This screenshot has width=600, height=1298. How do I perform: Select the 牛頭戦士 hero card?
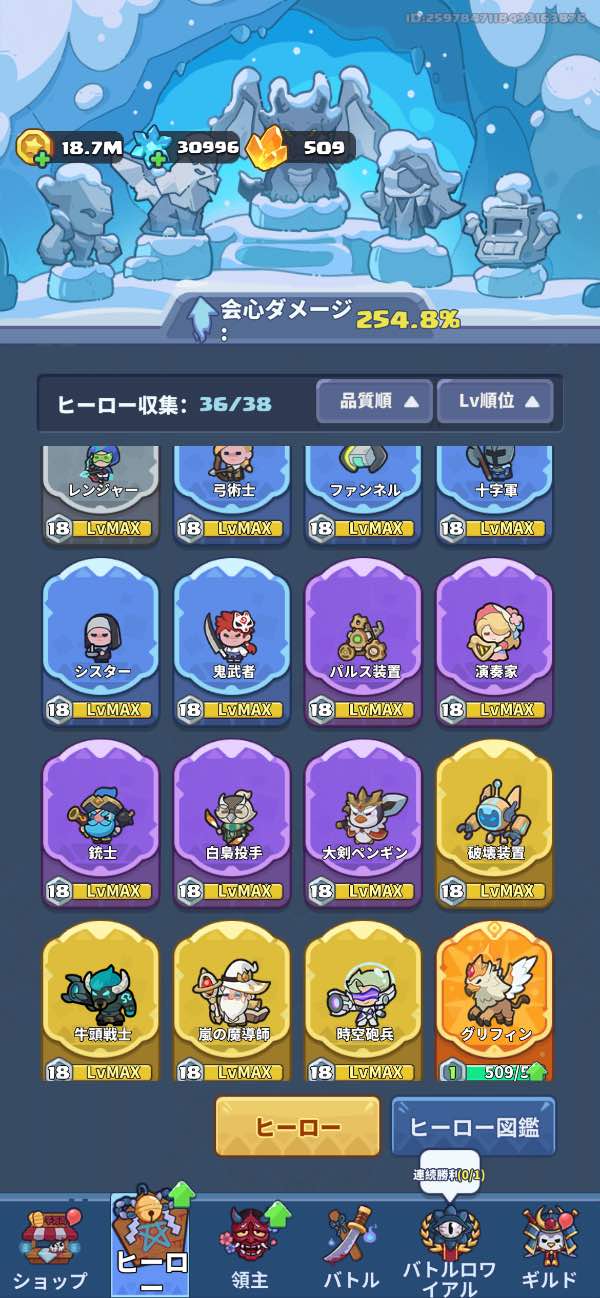click(x=101, y=1003)
